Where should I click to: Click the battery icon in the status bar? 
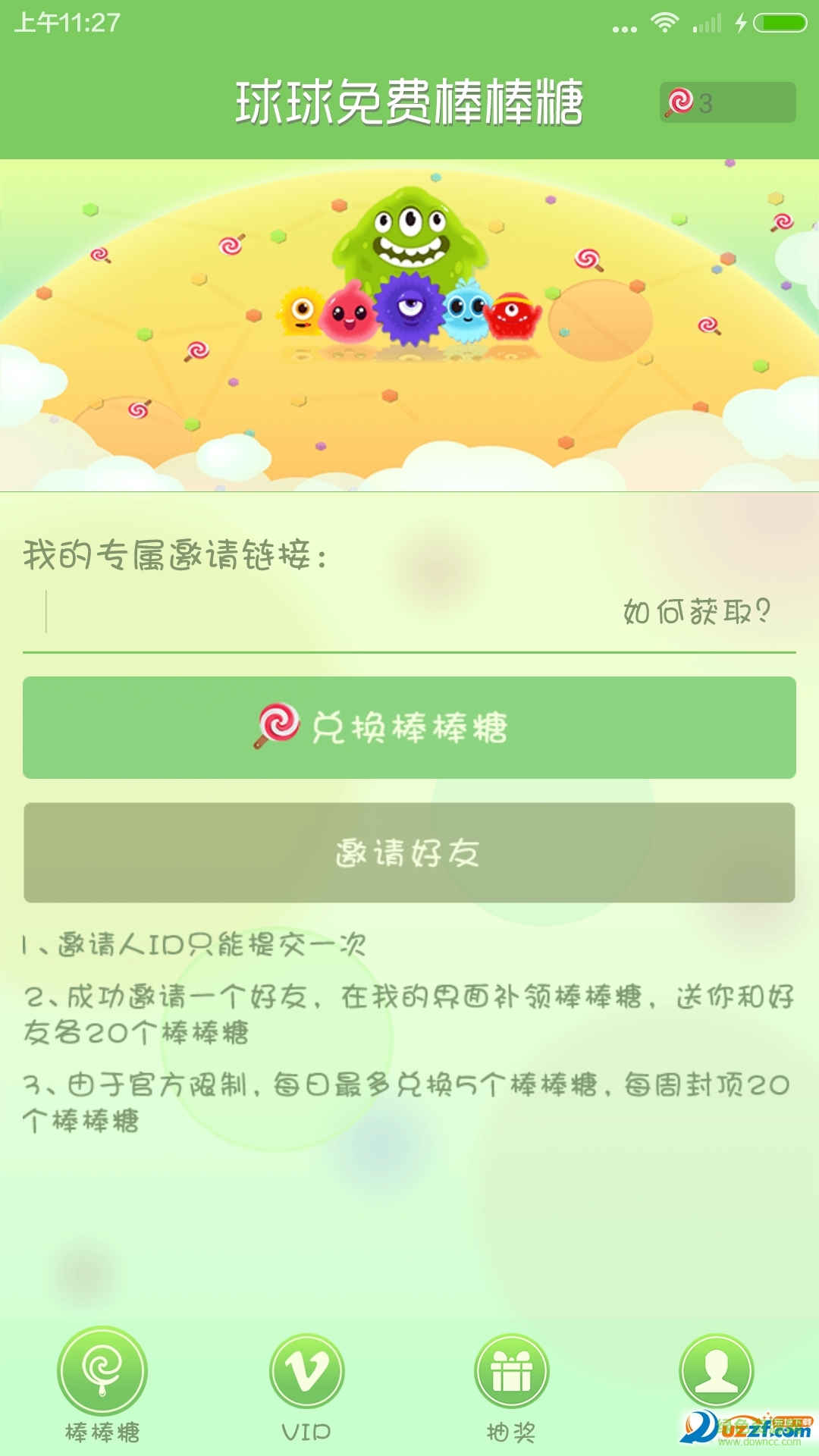(x=780, y=23)
